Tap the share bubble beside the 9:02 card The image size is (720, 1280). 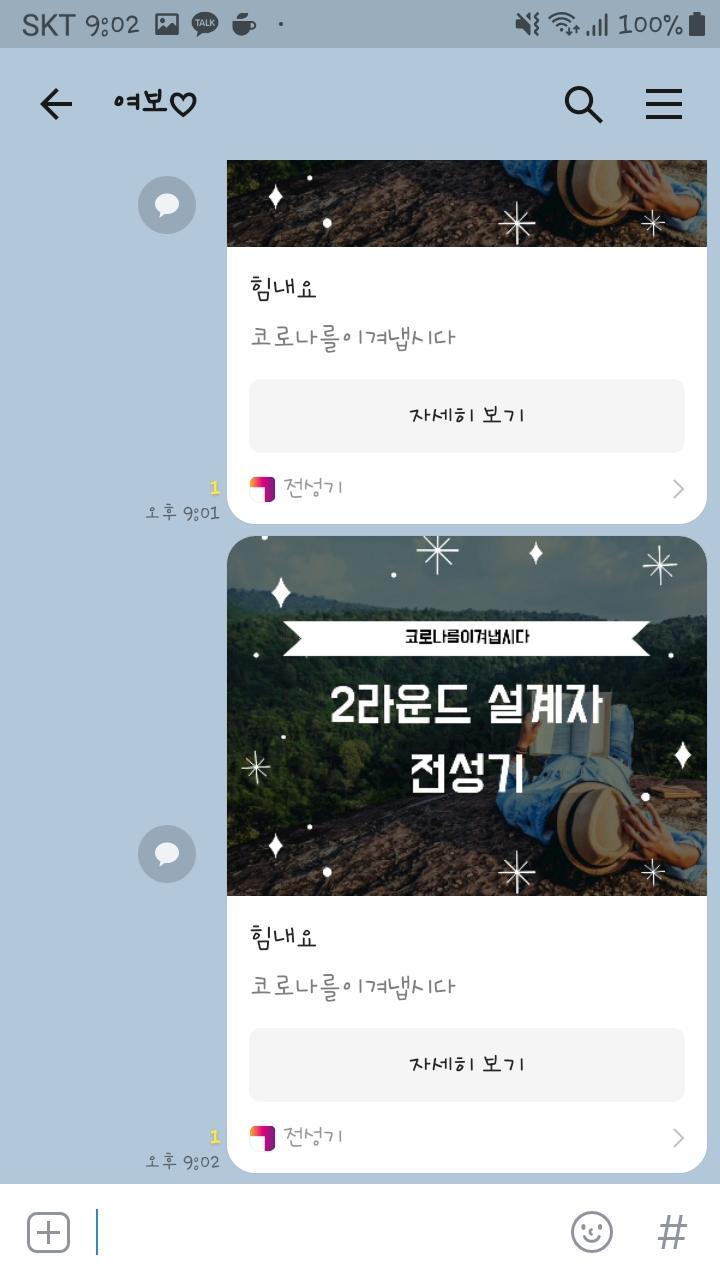click(x=167, y=854)
